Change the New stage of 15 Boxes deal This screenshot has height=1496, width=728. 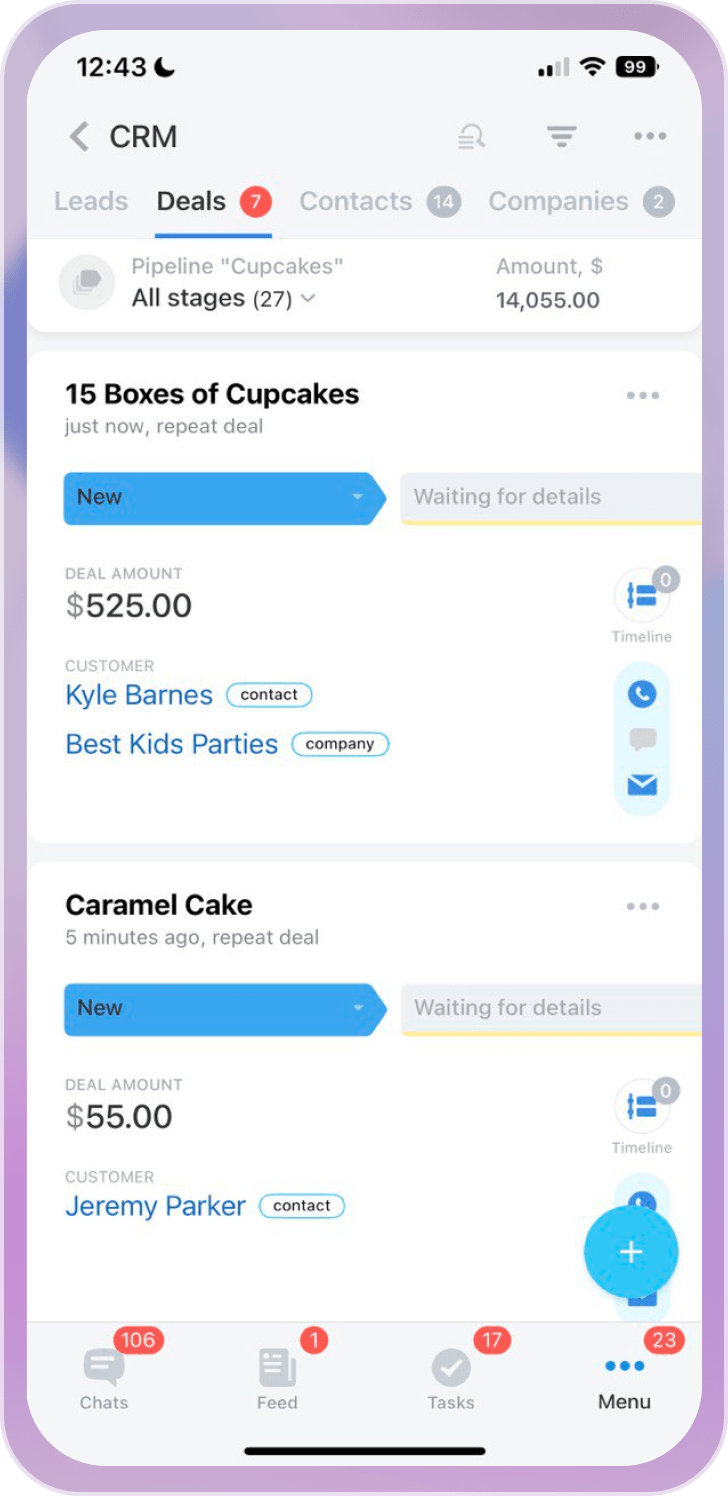(x=222, y=497)
